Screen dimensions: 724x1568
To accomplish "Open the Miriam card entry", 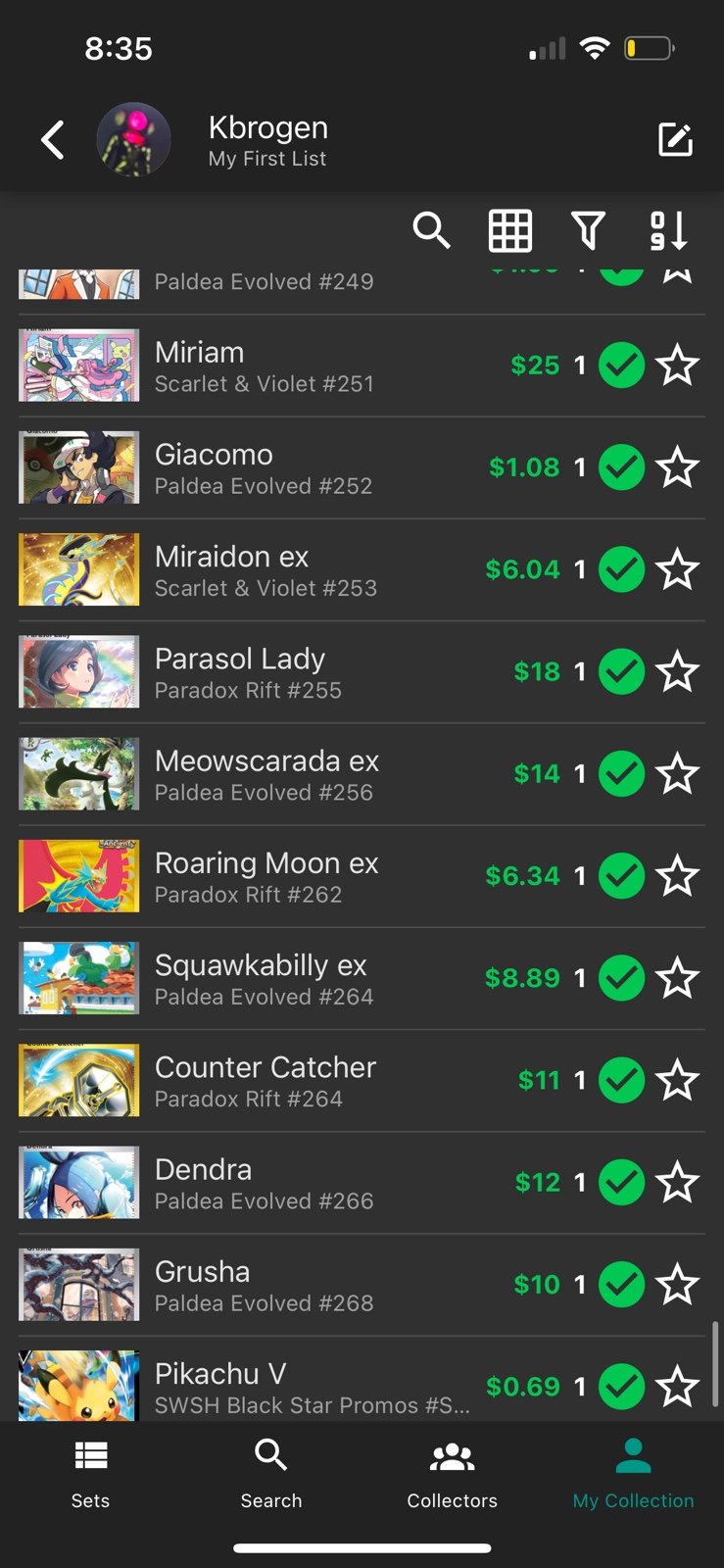I will [362, 367].
